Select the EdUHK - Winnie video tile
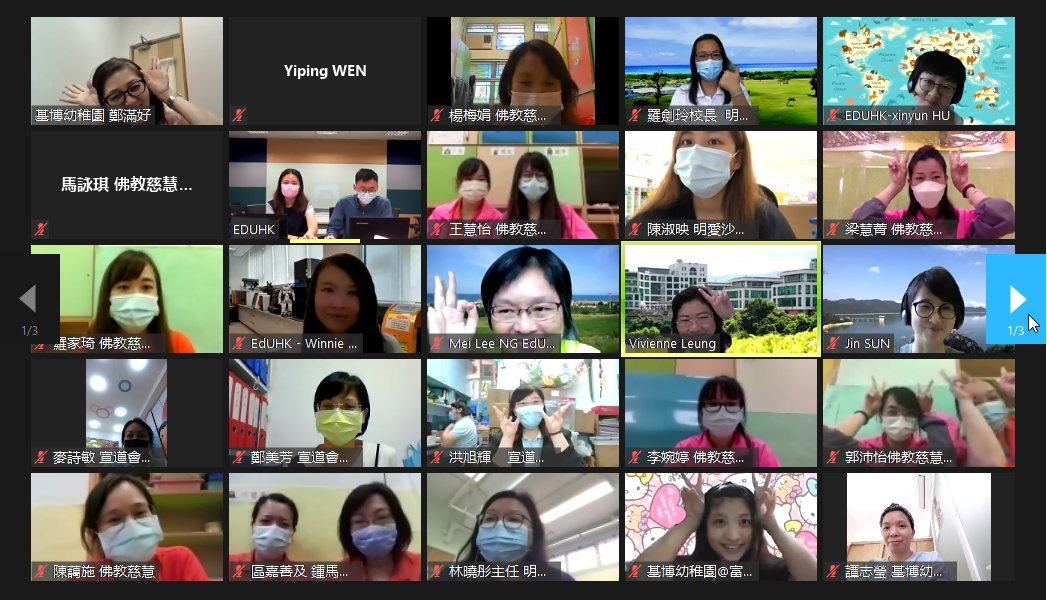The height and width of the screenshot is (600, 1047). coord(325,299)
